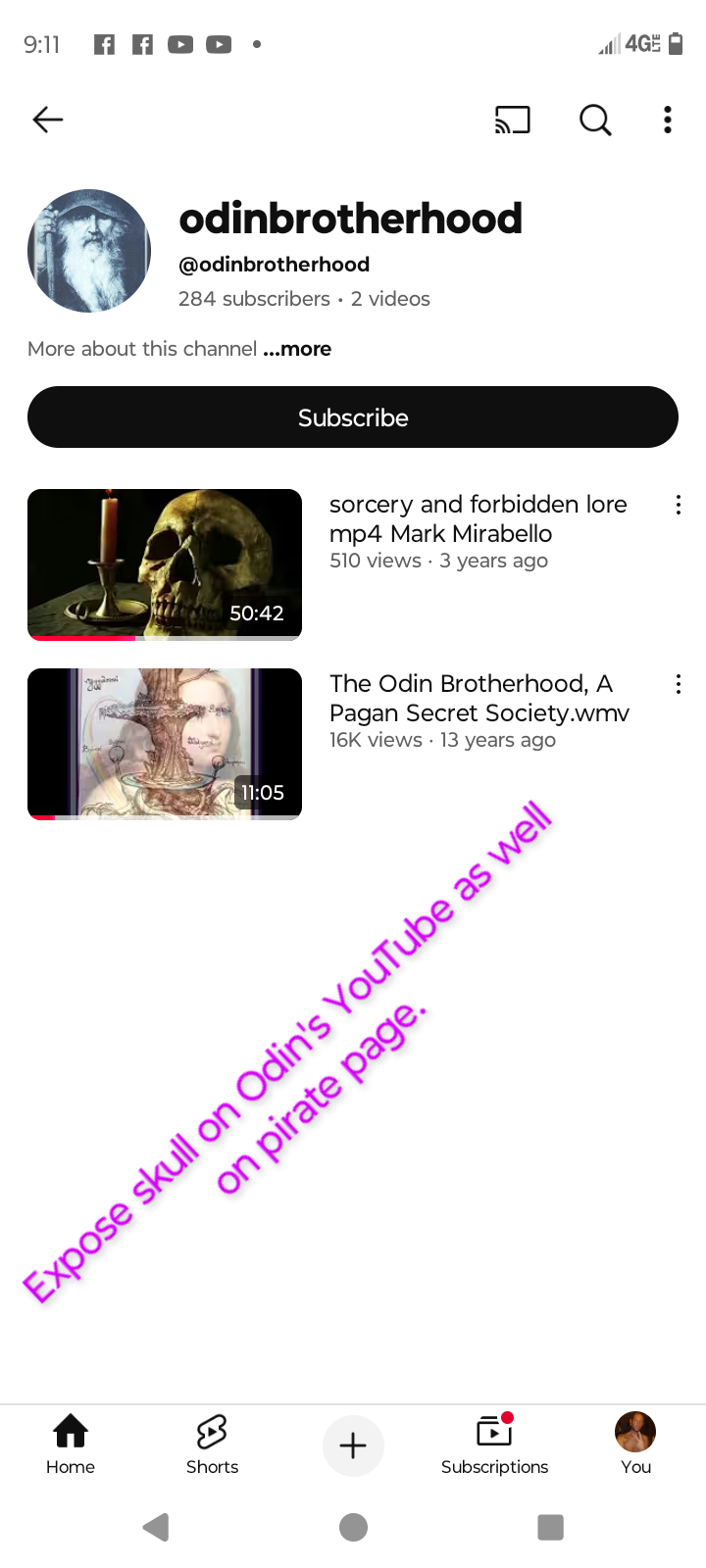Switch to the Home tab
The image size is (706, 1568).
(x=71, y=1445)
